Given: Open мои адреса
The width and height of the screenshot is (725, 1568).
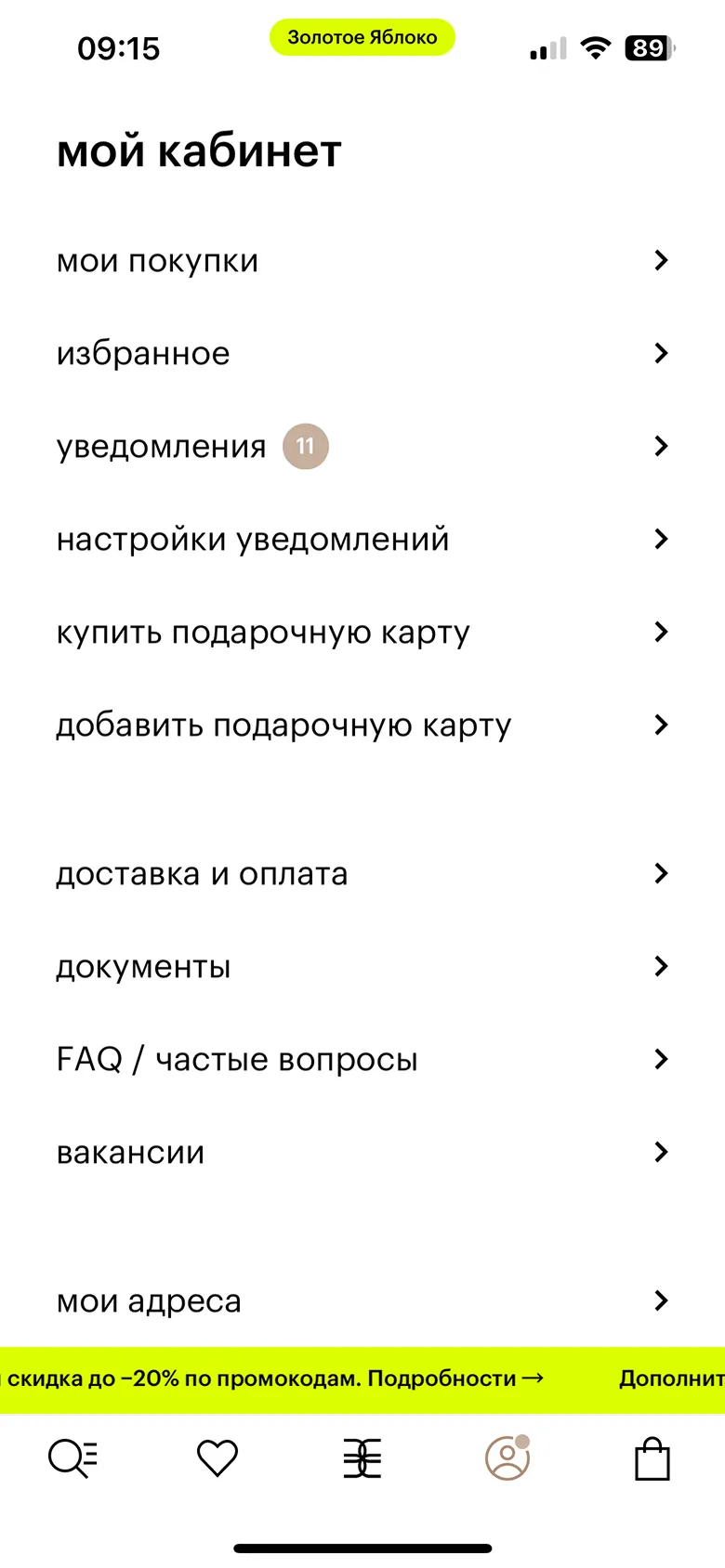Looking at the screenshot, I should point(362,1301).
